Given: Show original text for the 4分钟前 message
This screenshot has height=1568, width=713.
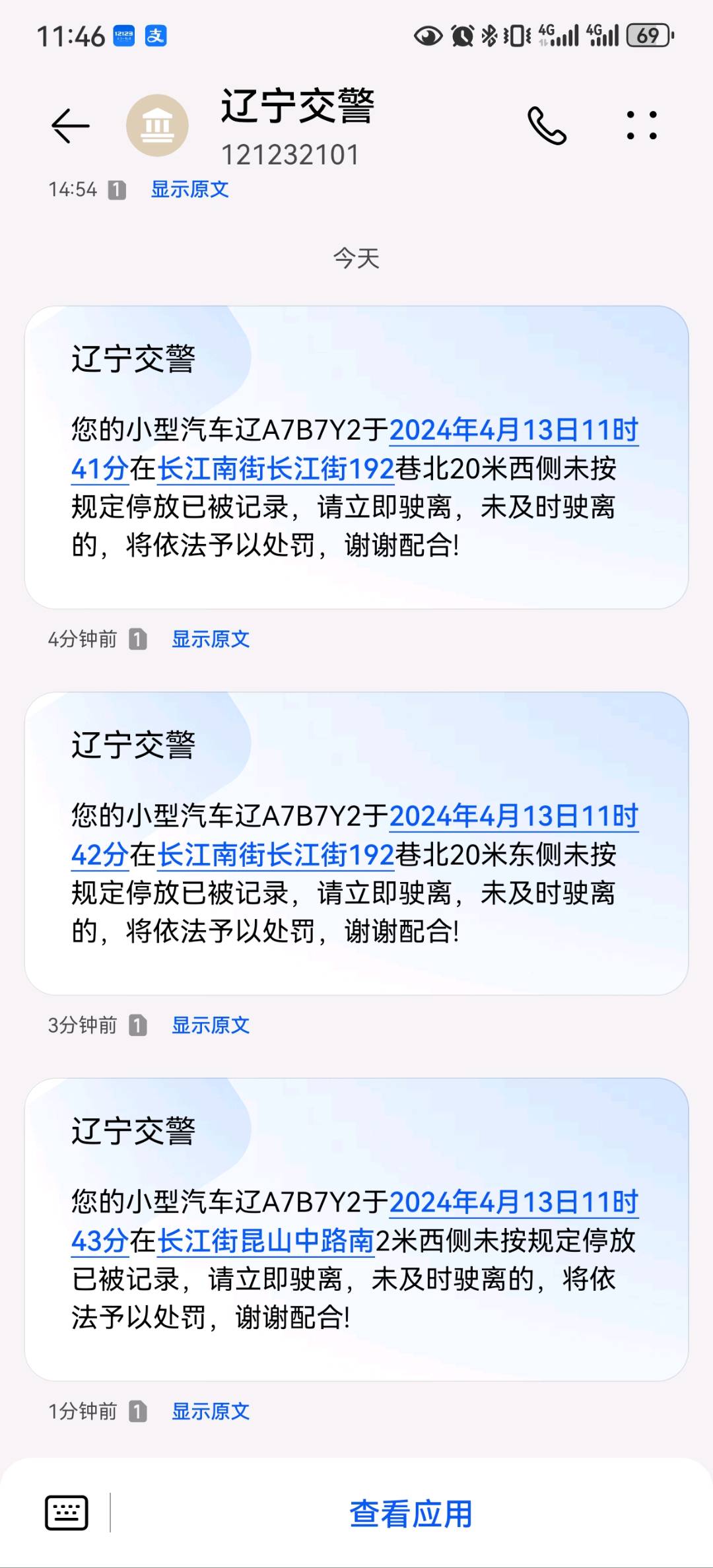Looking at the screenshot, I should pyautogui.click(x=211, y=639).
